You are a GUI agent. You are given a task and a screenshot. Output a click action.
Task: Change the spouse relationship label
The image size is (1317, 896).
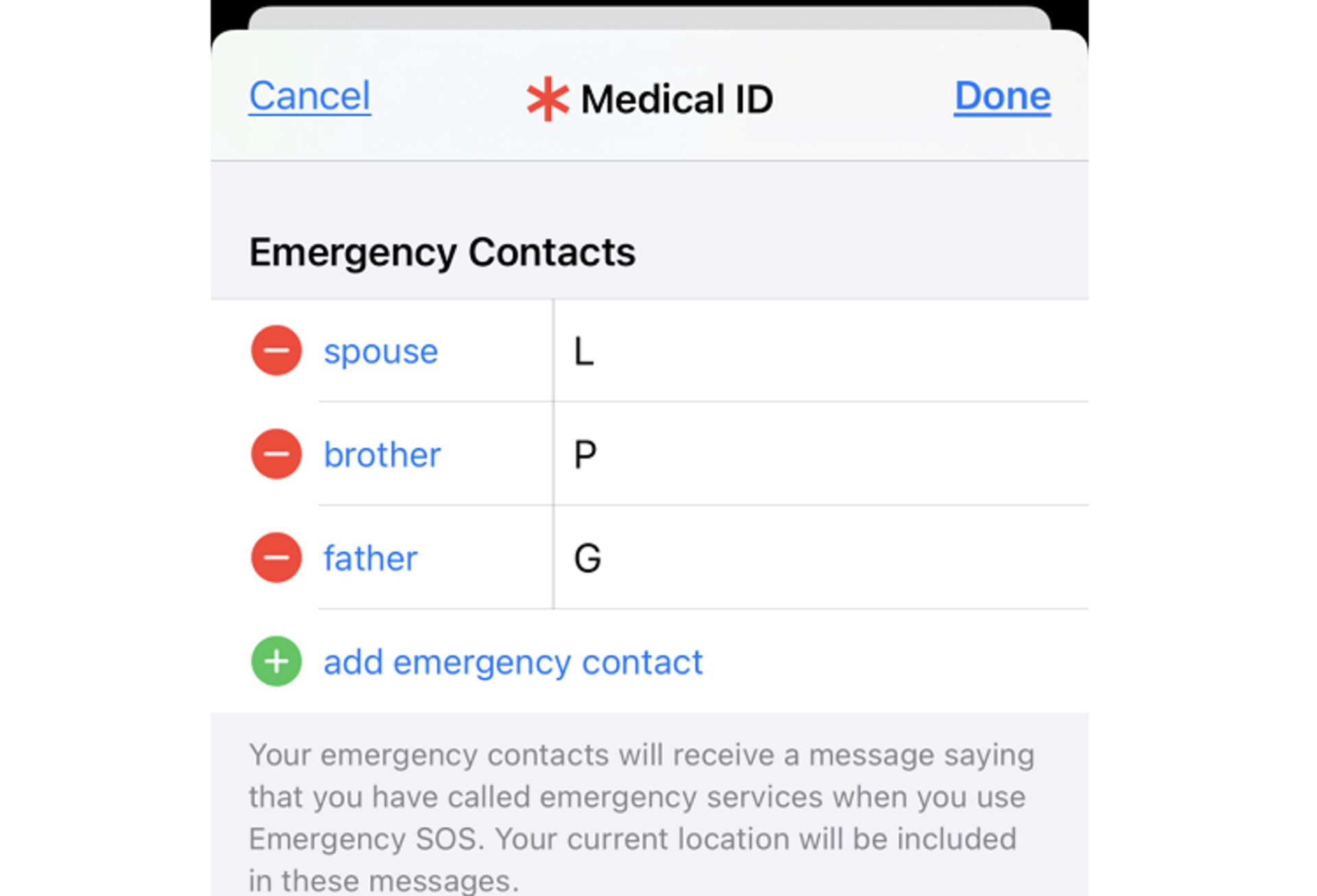pyautogui.click(x=381, y=352)
